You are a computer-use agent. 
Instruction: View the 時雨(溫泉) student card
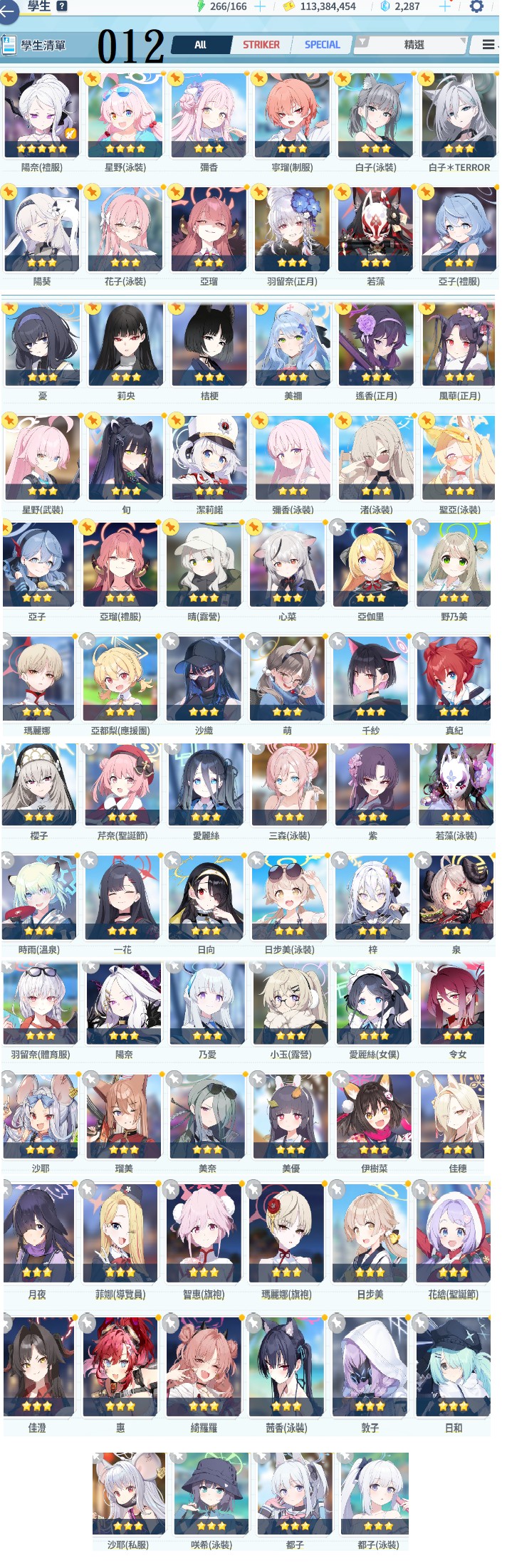pyautogui.click(x=39, y=897)
